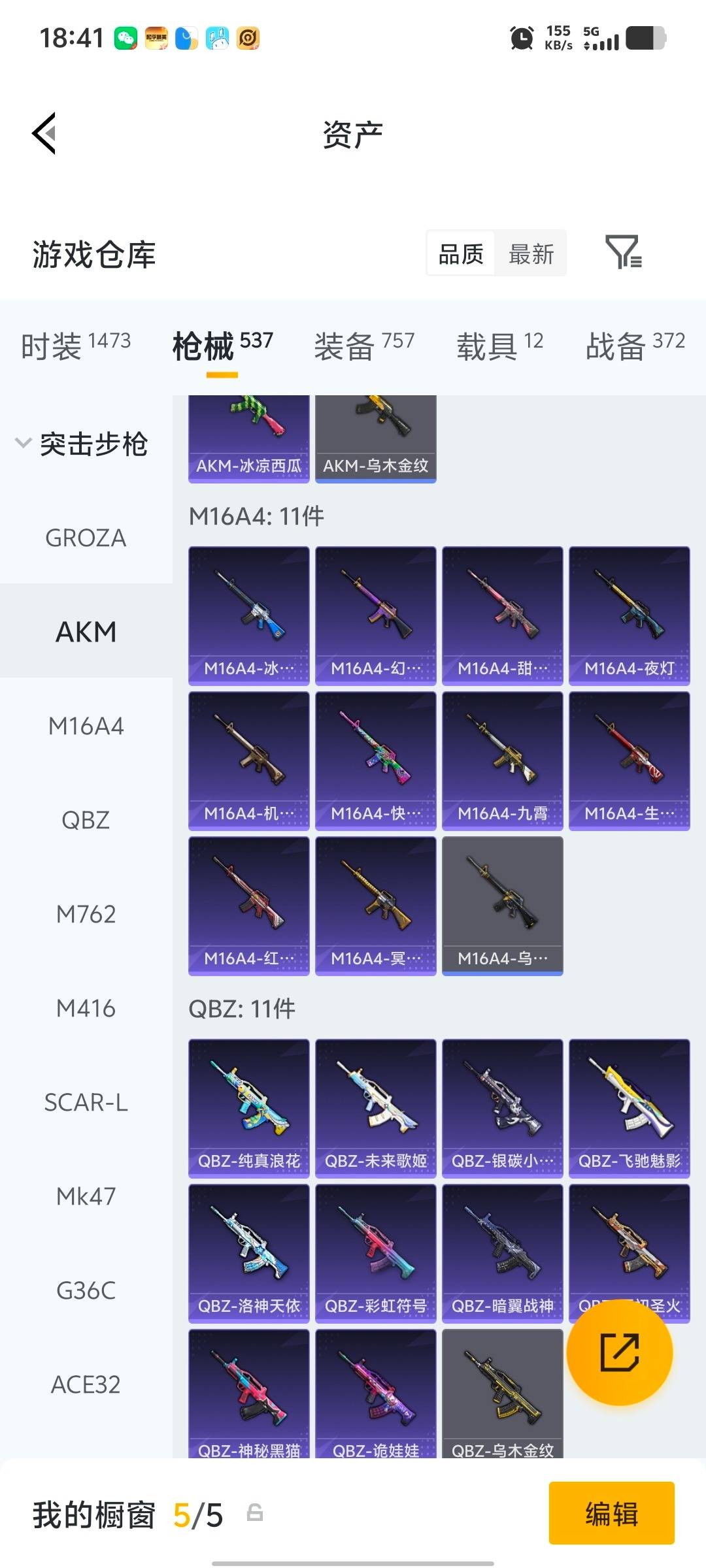Switch to the 时装 tab

(x=76, y=344)
